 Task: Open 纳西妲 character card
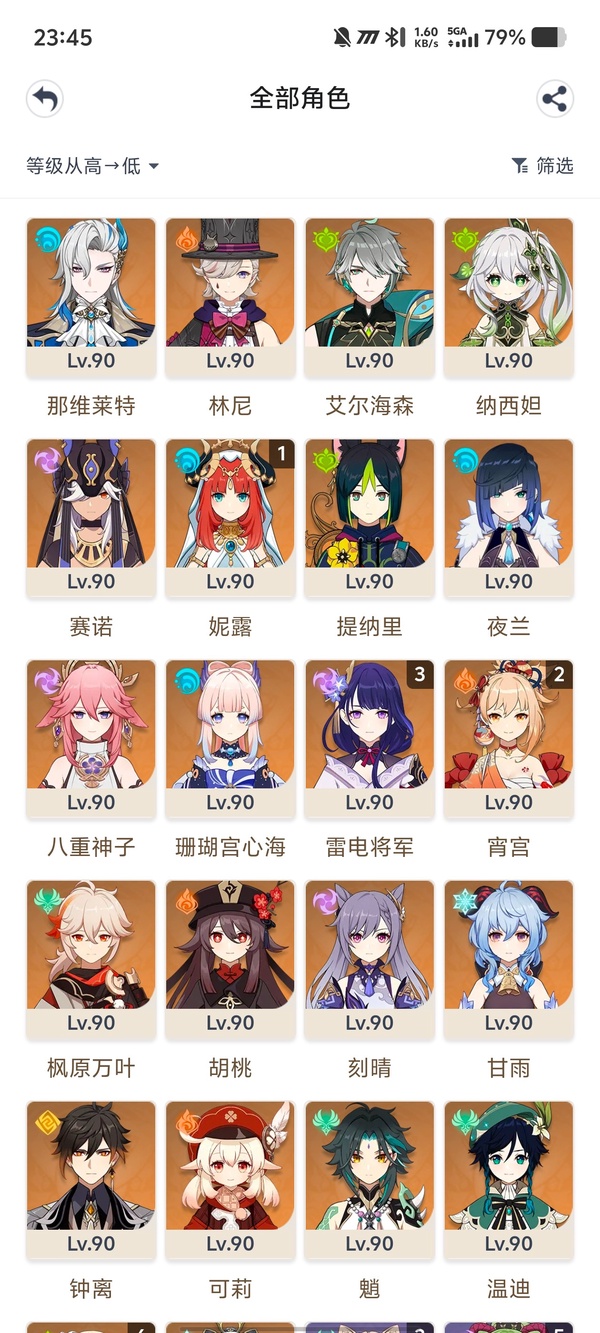[508, 297]
